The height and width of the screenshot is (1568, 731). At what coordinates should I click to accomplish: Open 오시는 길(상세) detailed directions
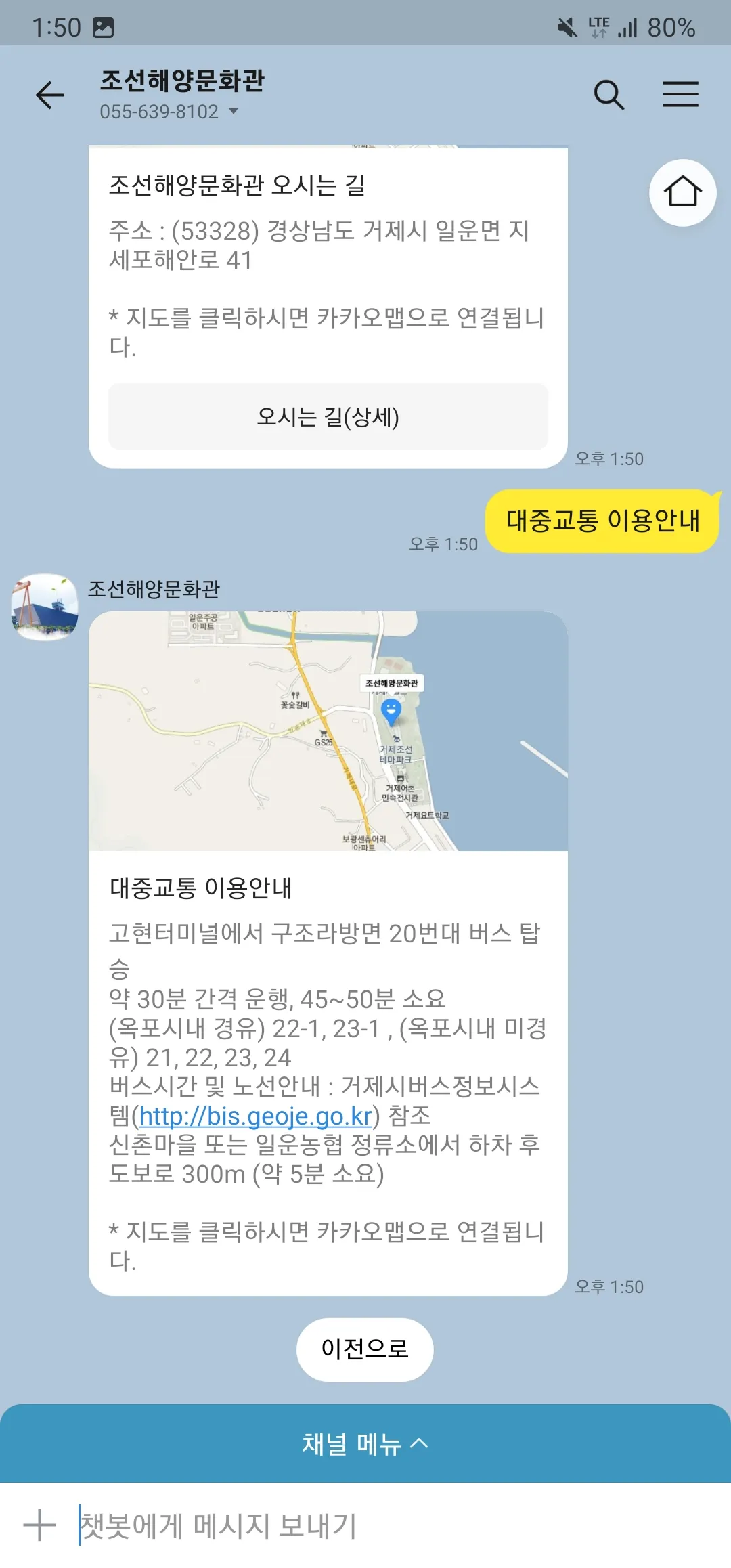click(328, 416)
